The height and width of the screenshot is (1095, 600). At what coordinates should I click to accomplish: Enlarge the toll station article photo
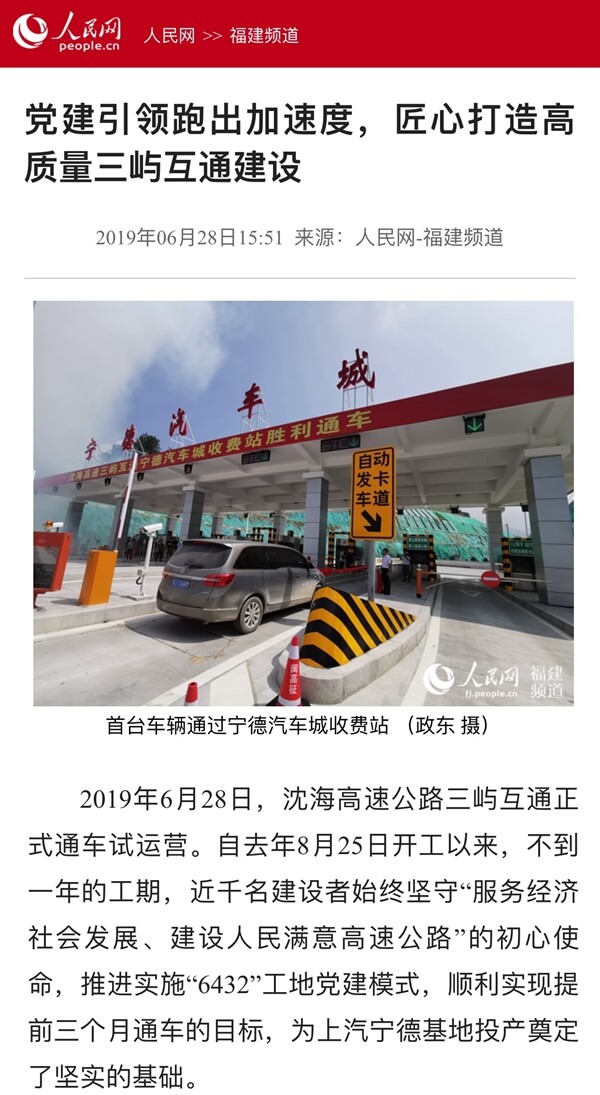304,504
